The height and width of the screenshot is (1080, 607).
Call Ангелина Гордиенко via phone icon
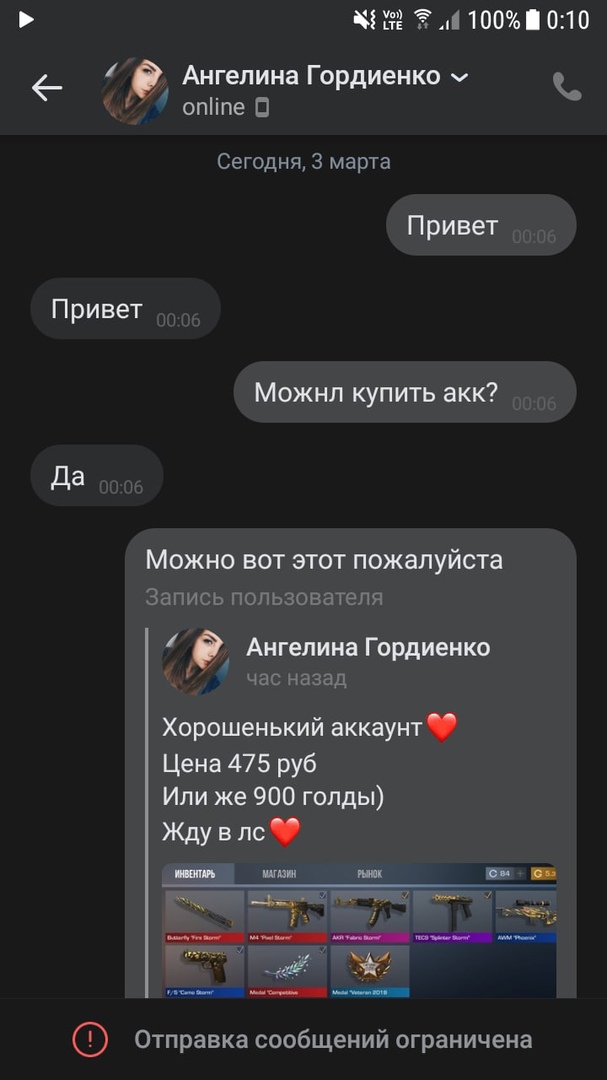tap(566, 87)
